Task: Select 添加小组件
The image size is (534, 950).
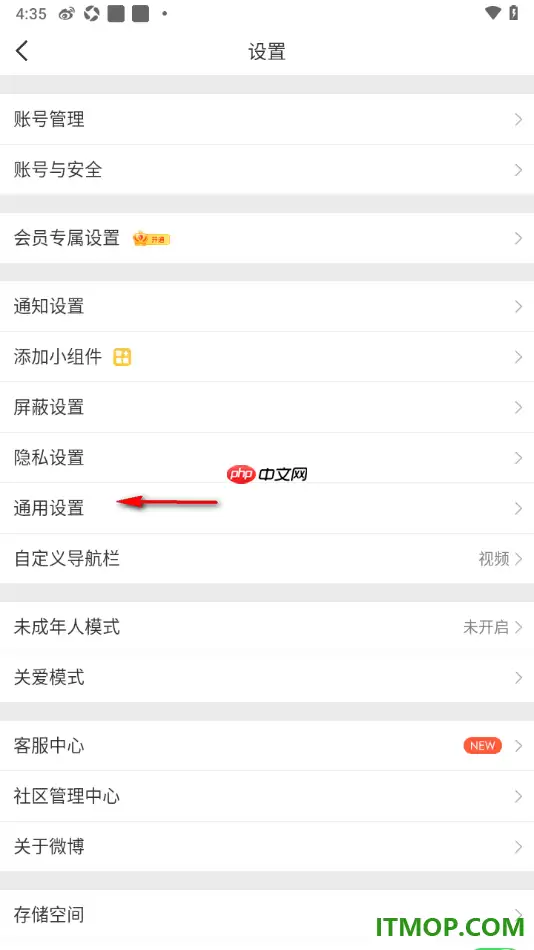Action: click(x=267, y=357)
